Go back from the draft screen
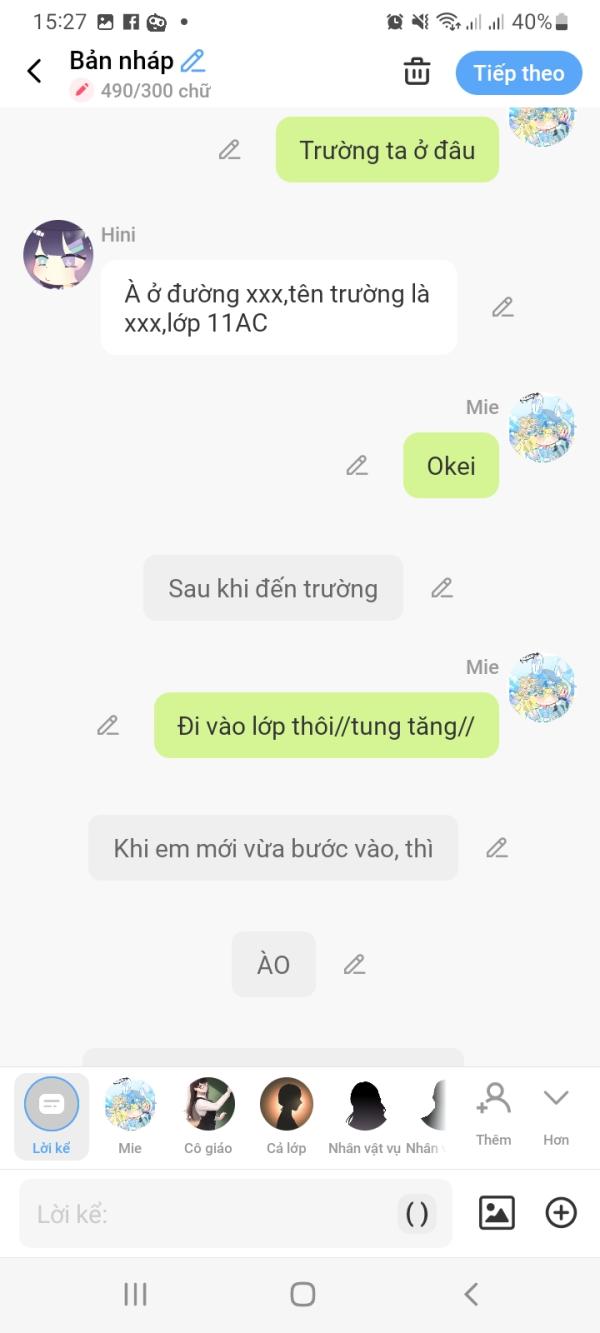The image size is (600, 1333). click(34, 71)
